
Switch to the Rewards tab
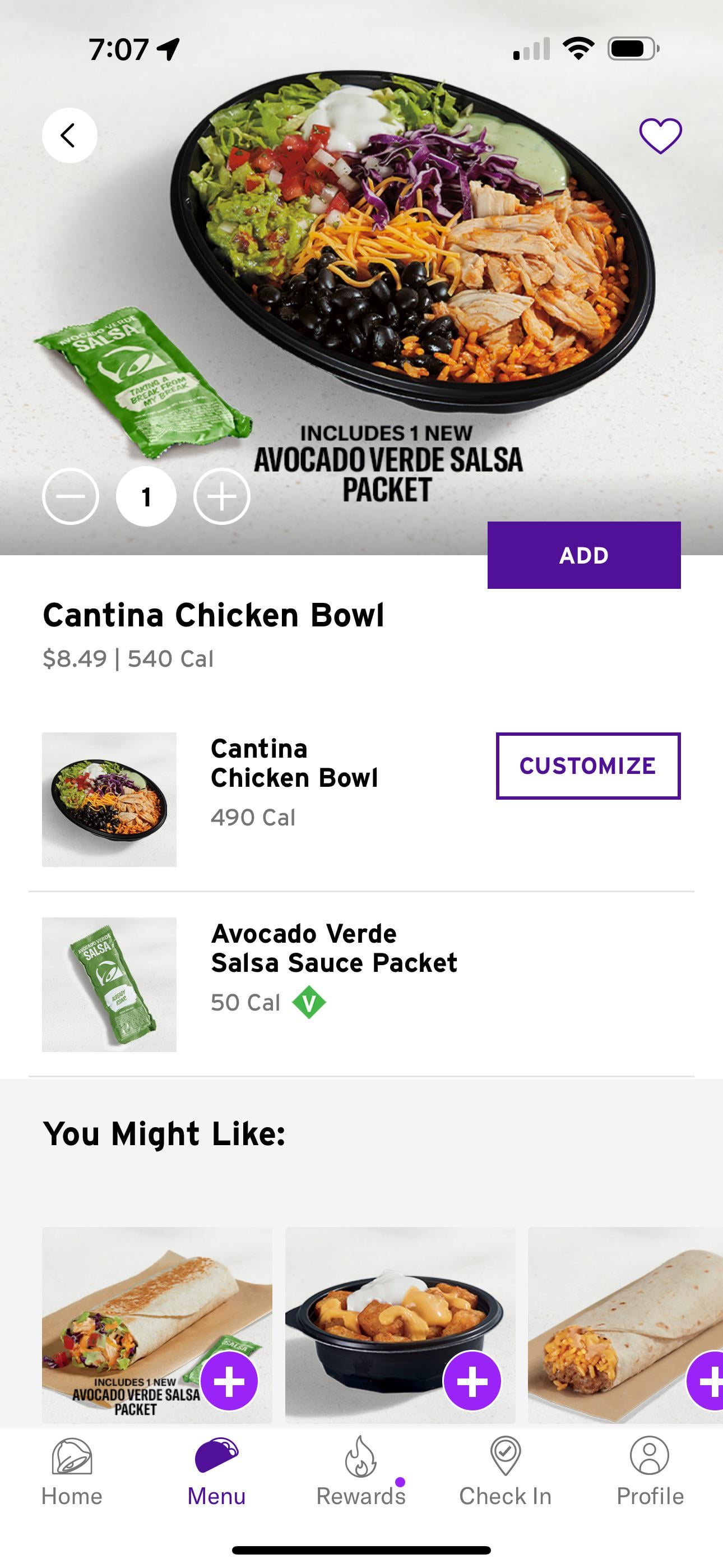[x=361, y=1472]
